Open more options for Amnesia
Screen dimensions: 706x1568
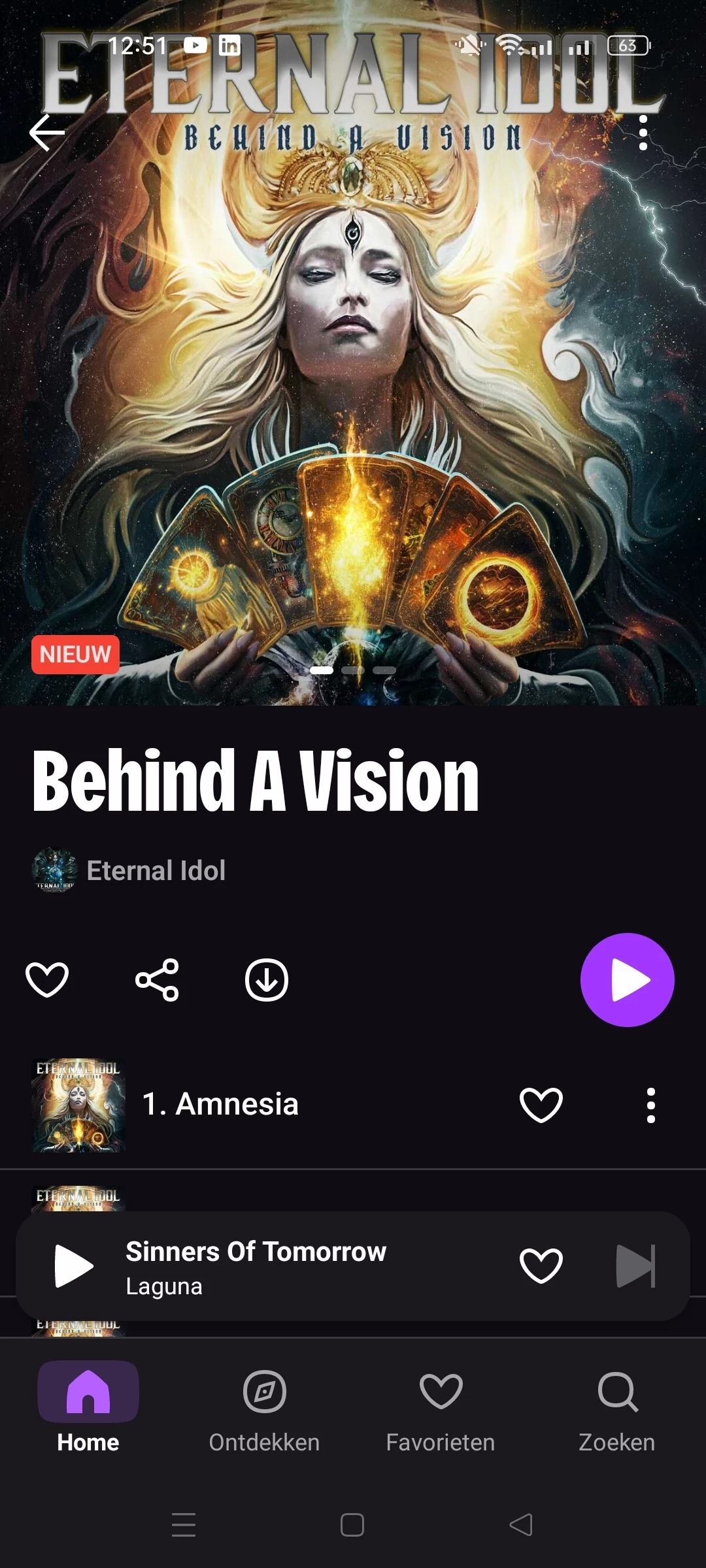tap(650, 1105)
